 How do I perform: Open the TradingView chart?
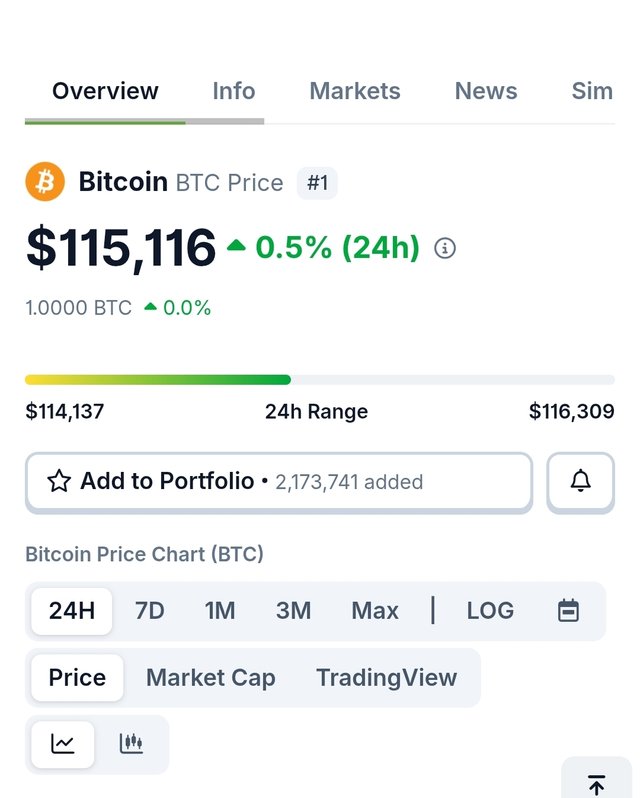pyautogui.click(x=386, y=677)
